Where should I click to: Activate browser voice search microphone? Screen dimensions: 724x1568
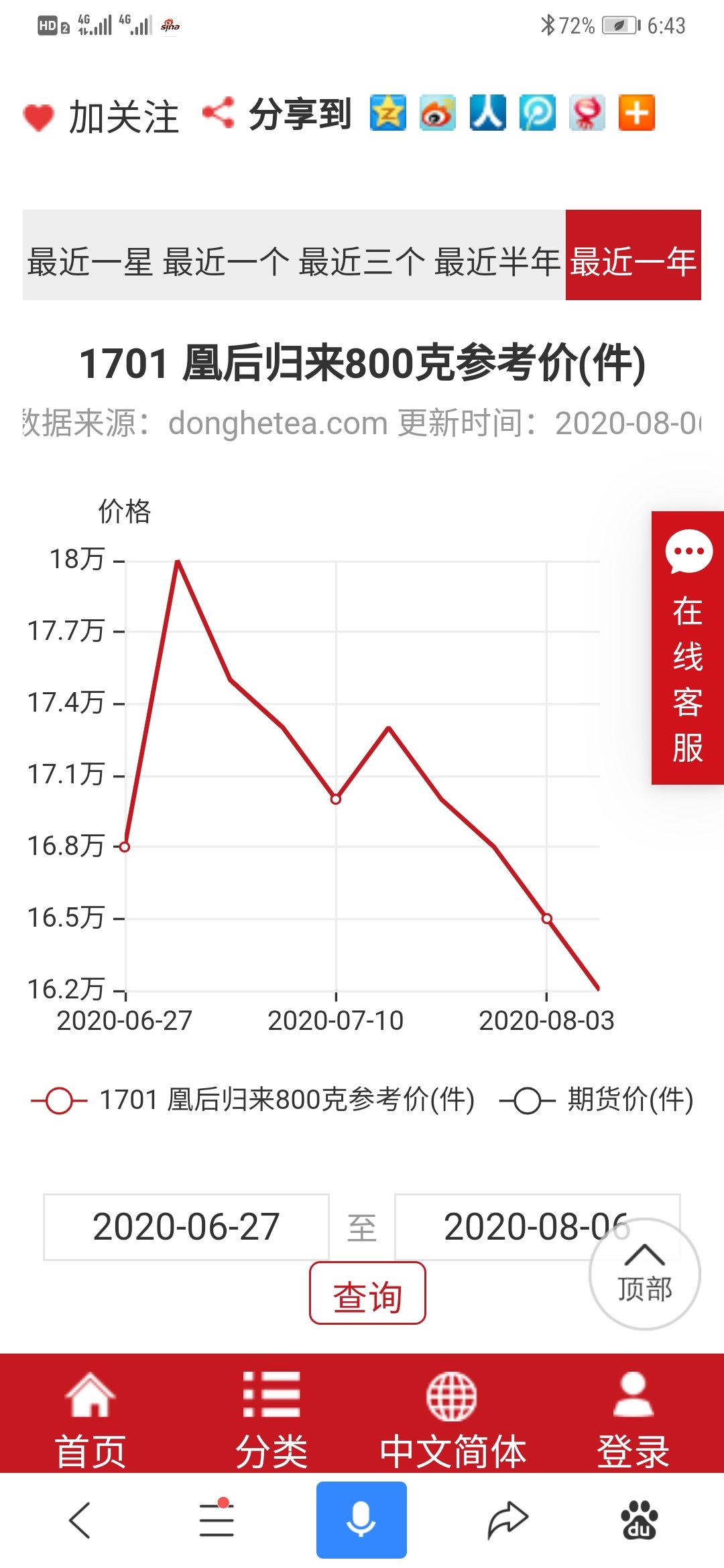point(361,1520)
